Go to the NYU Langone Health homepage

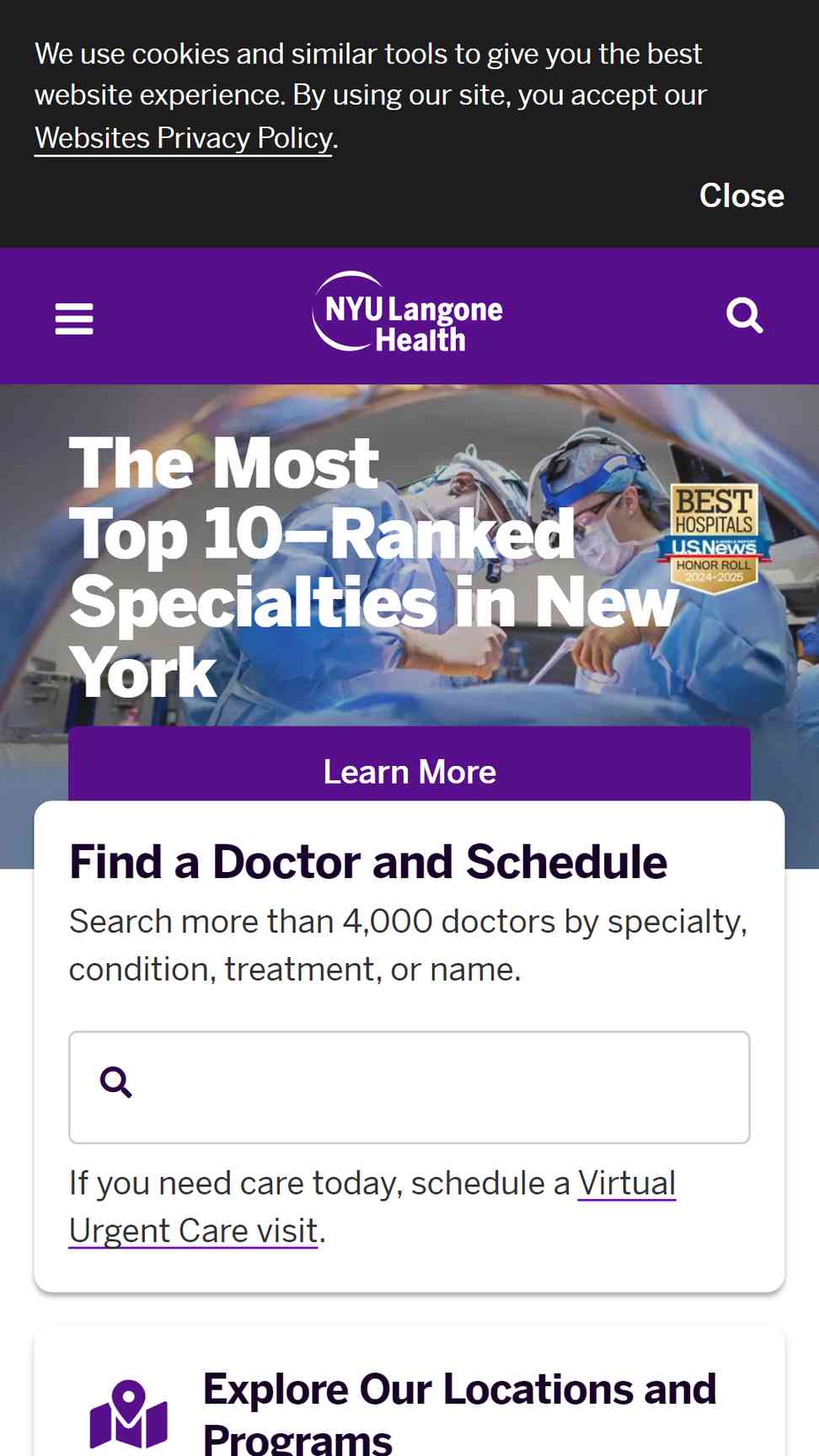tap(409, 313)
